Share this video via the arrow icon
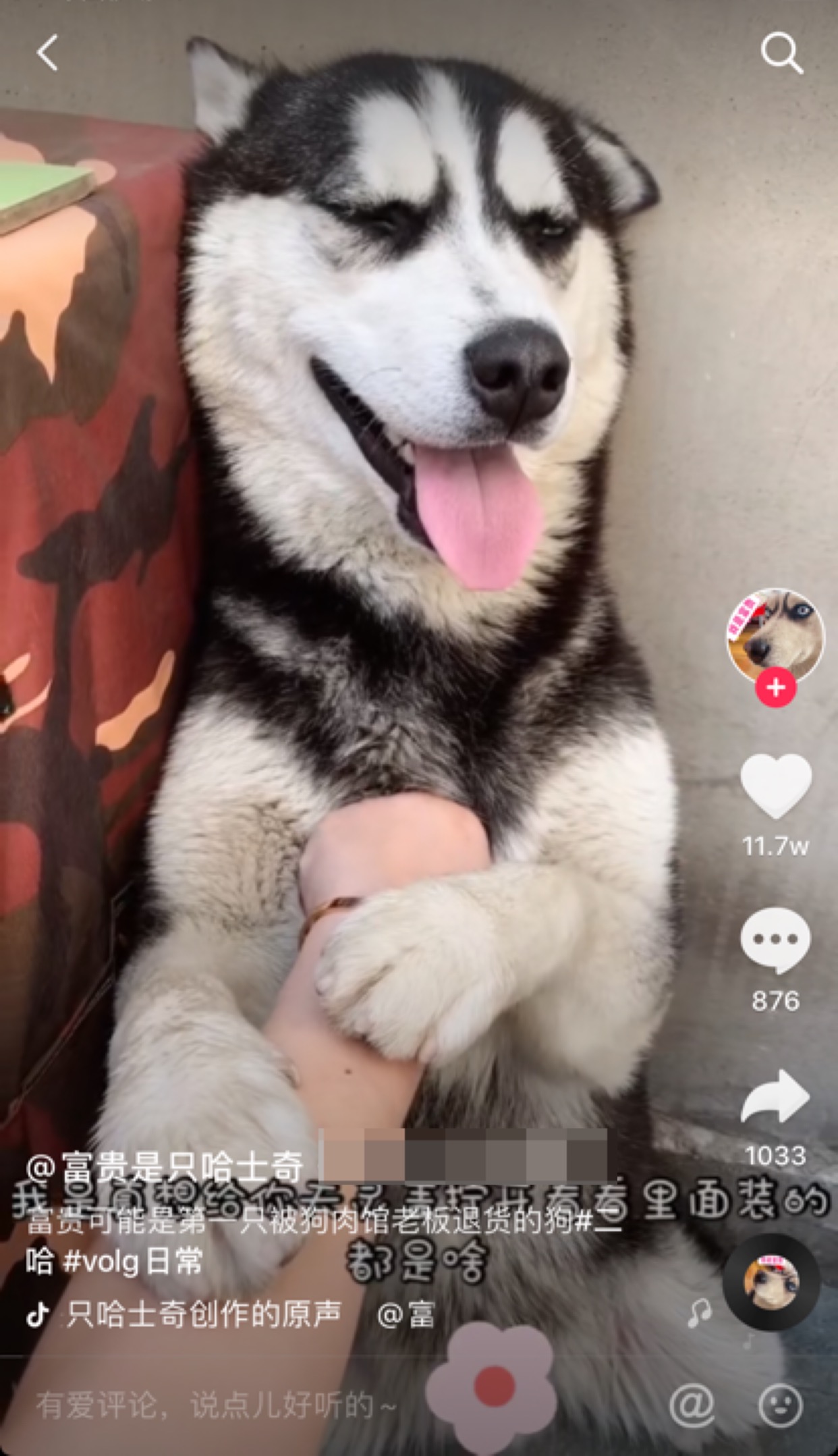Viewport: 838px width, 1456px height. point(775,1097)
